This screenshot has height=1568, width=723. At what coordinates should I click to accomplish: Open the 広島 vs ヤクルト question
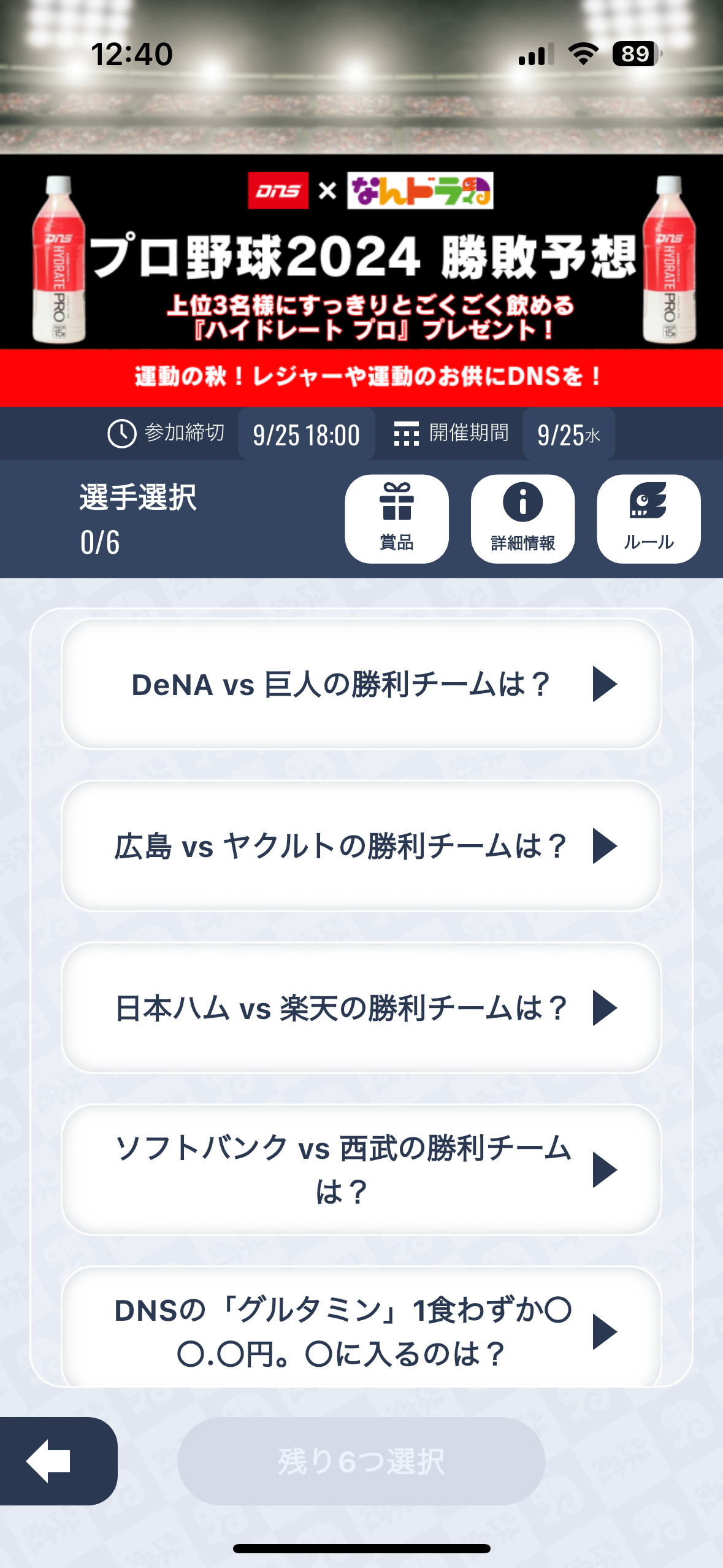click(x=361, y=846)
